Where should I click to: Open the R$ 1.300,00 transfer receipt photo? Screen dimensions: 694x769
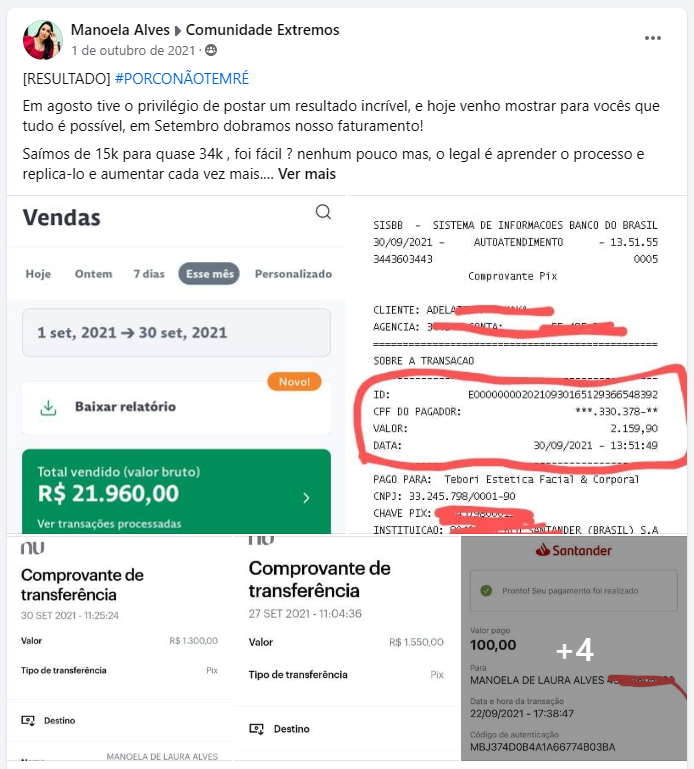click(x=119, y=648)
